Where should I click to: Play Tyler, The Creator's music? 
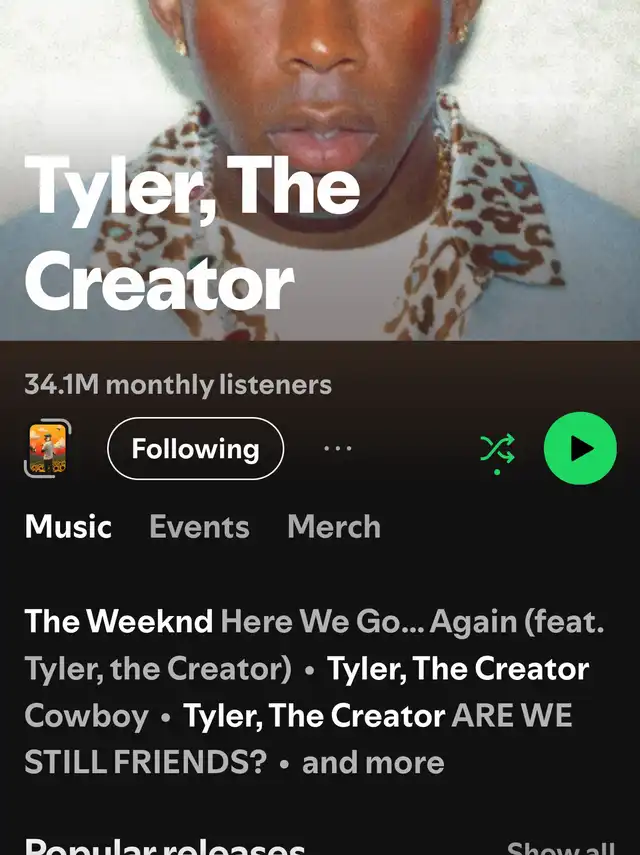[x=580, y=449]
